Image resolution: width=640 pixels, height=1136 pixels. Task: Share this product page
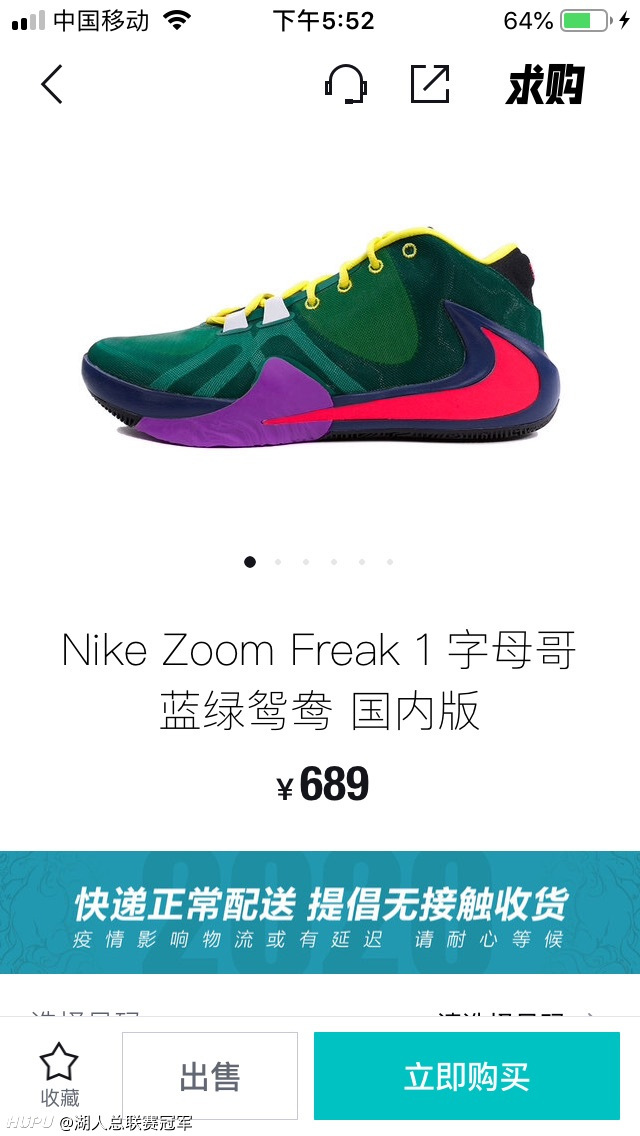[430, 84]
